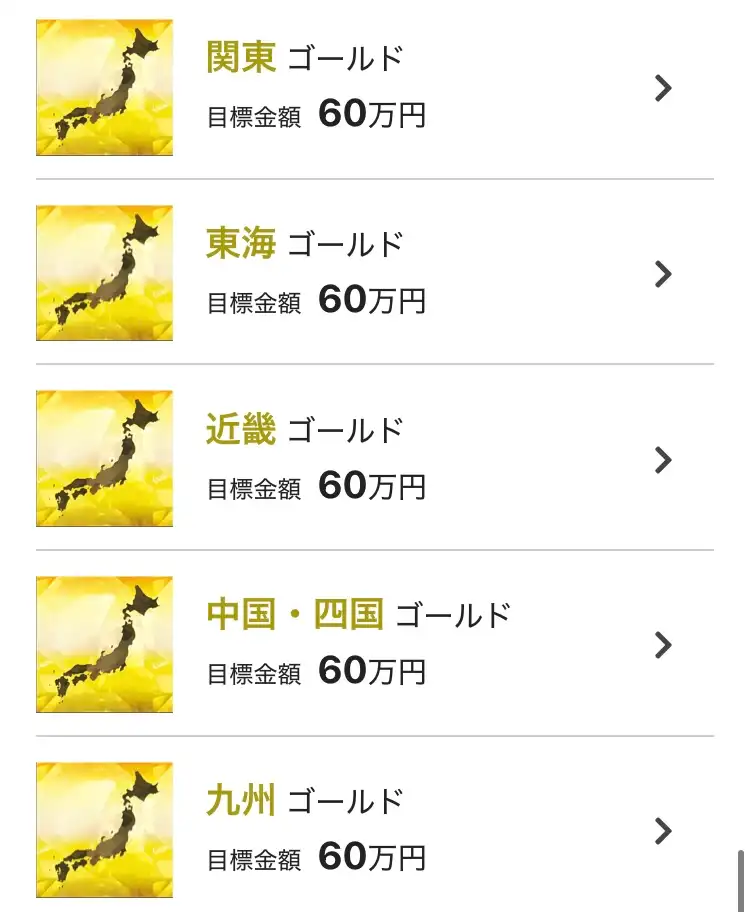Viewport: 750px width, 912px height.
Task: Click the 近畿 gold Japan map icon
Action: 104,459
